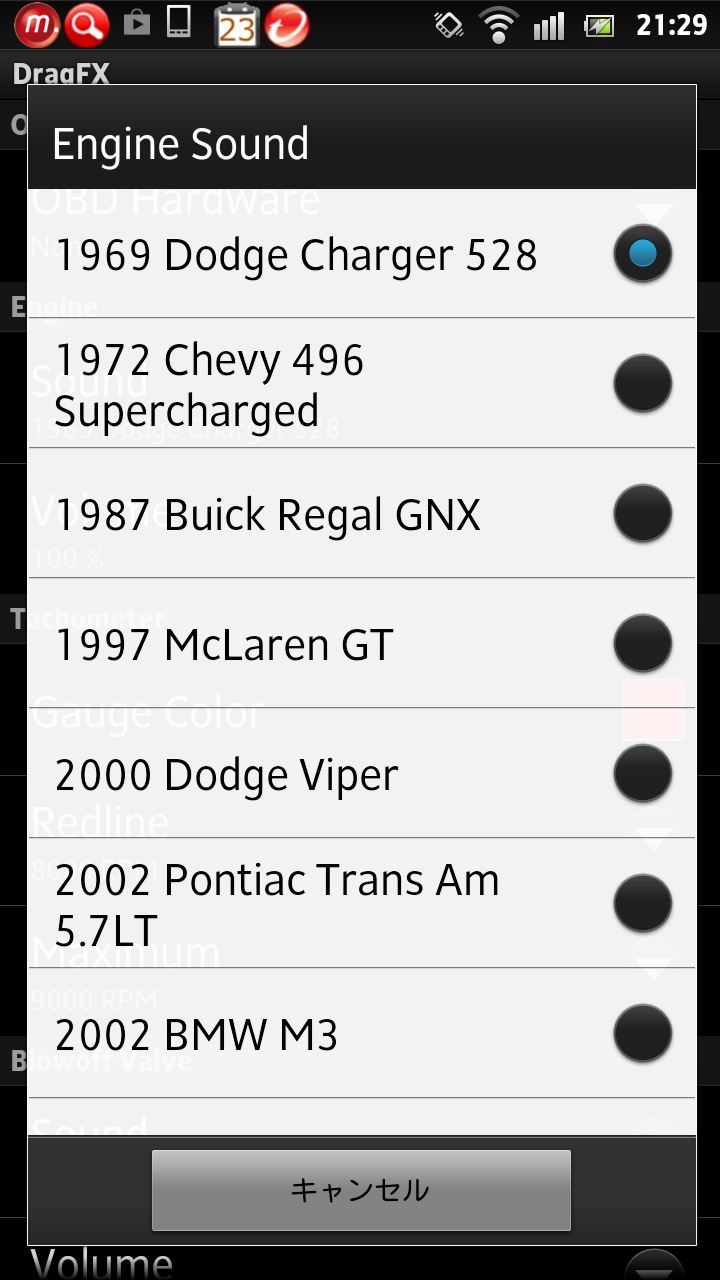Select 1969 Dodge Charger 528 engine sound
The width and height of the screenshot is (720, 1280).
point(362,254)
